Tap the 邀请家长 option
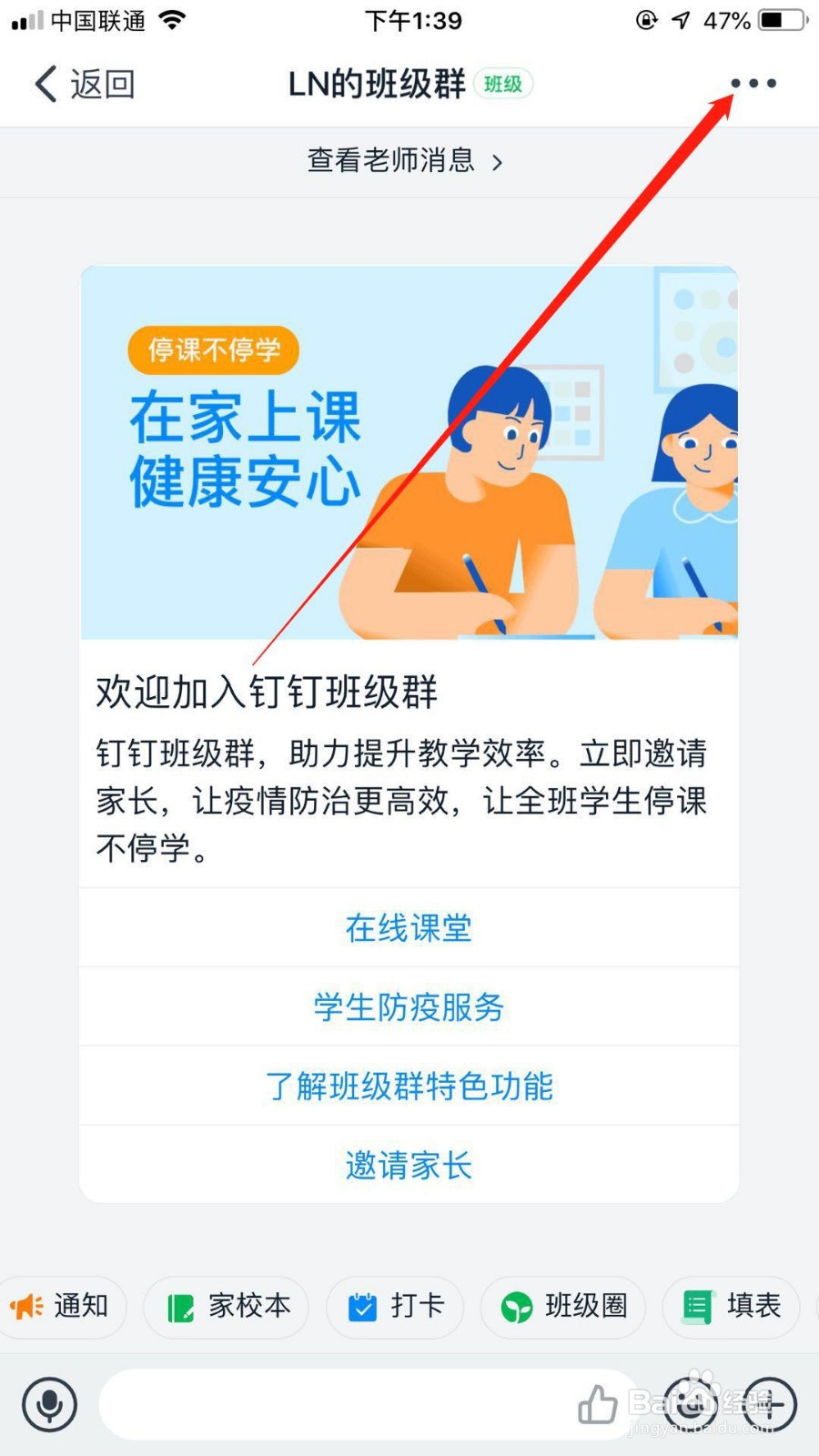 (x=408, y=1164)
